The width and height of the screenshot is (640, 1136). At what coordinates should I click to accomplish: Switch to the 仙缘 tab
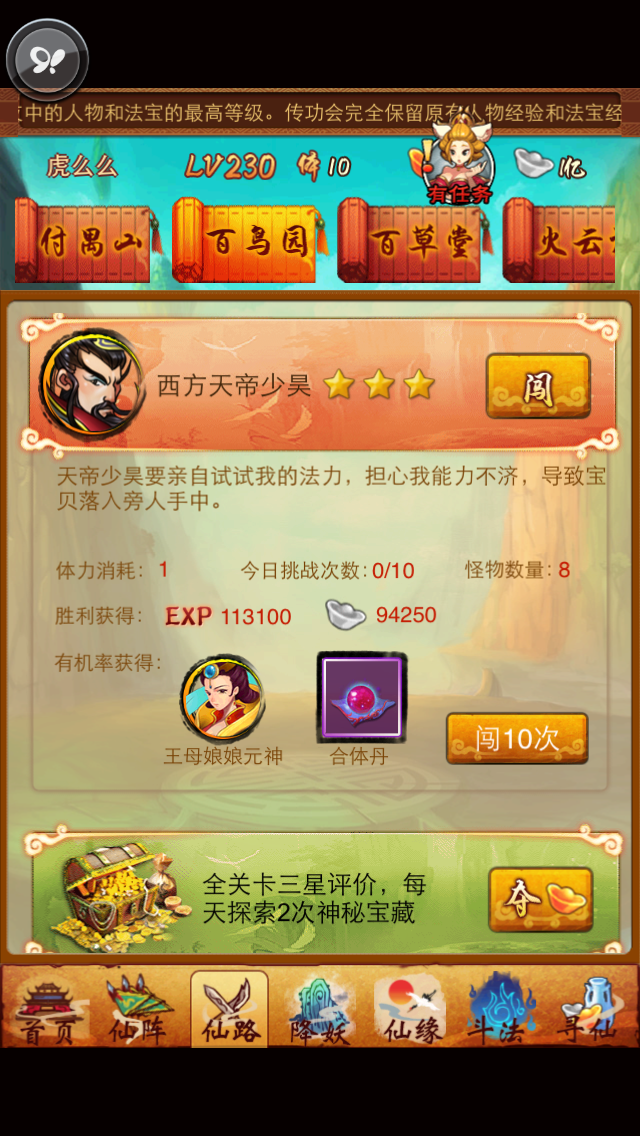(x=411, y=1008)
